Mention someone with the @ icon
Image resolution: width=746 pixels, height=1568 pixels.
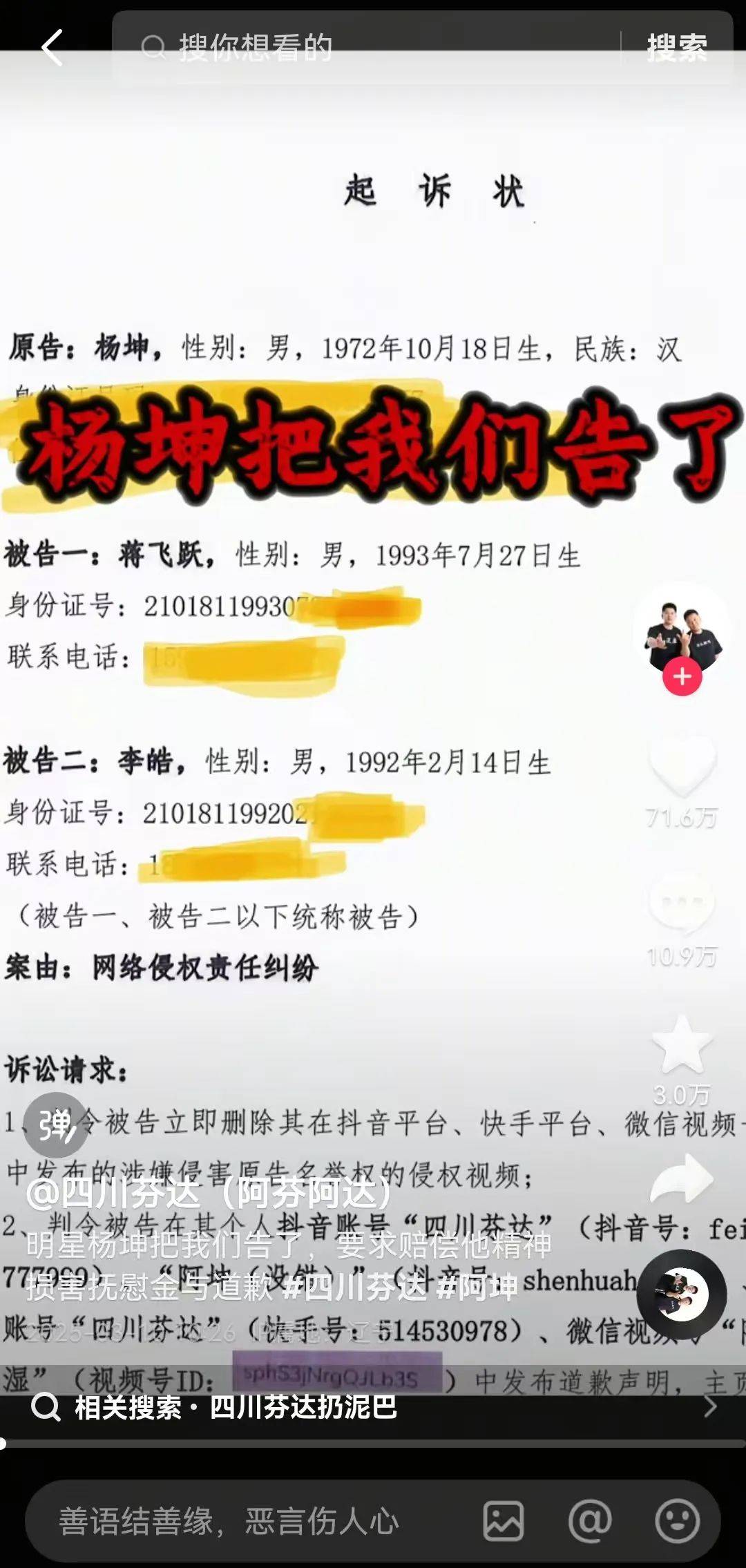[x=590, y=1521]
